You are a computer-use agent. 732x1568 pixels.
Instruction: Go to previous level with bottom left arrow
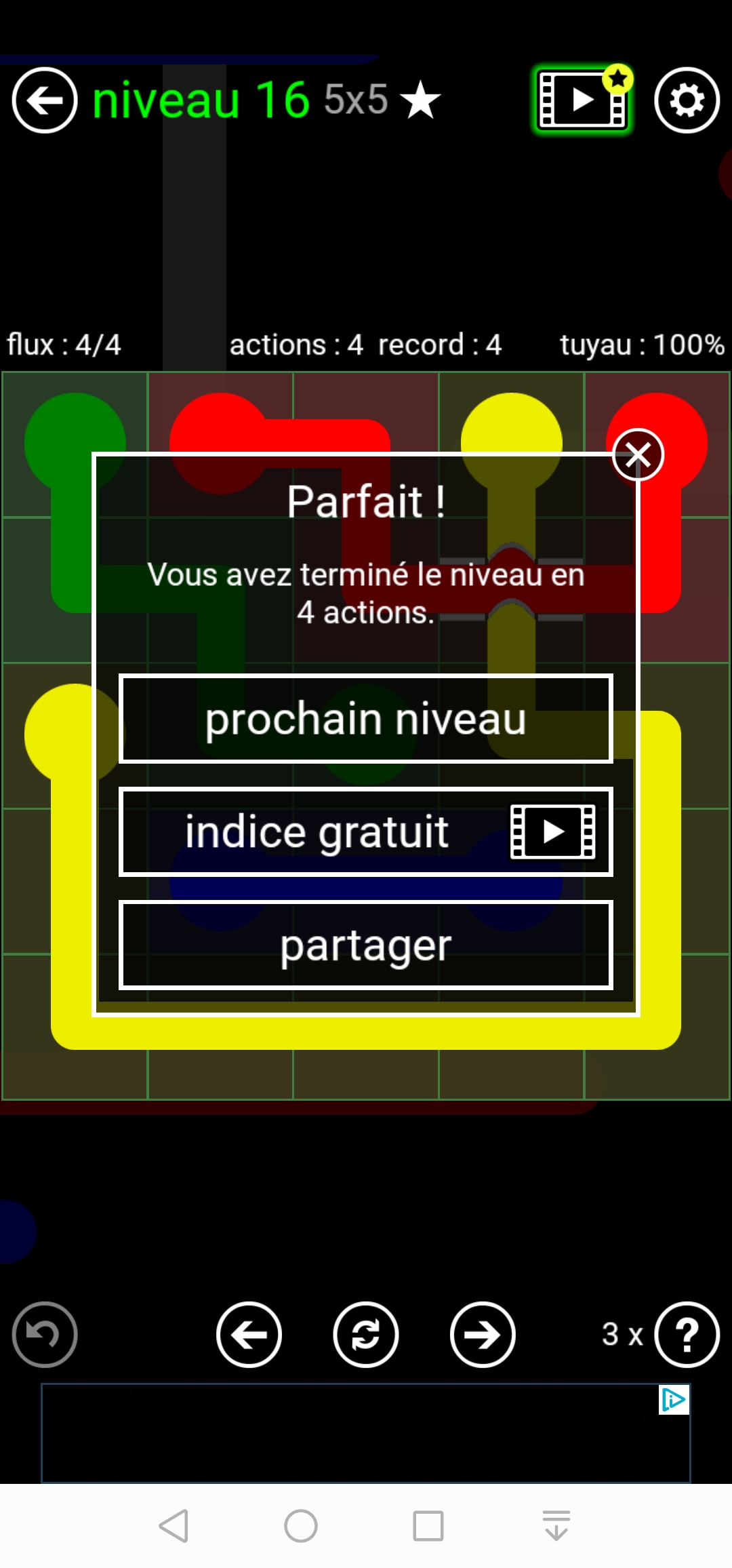(x=249, y=1335)
